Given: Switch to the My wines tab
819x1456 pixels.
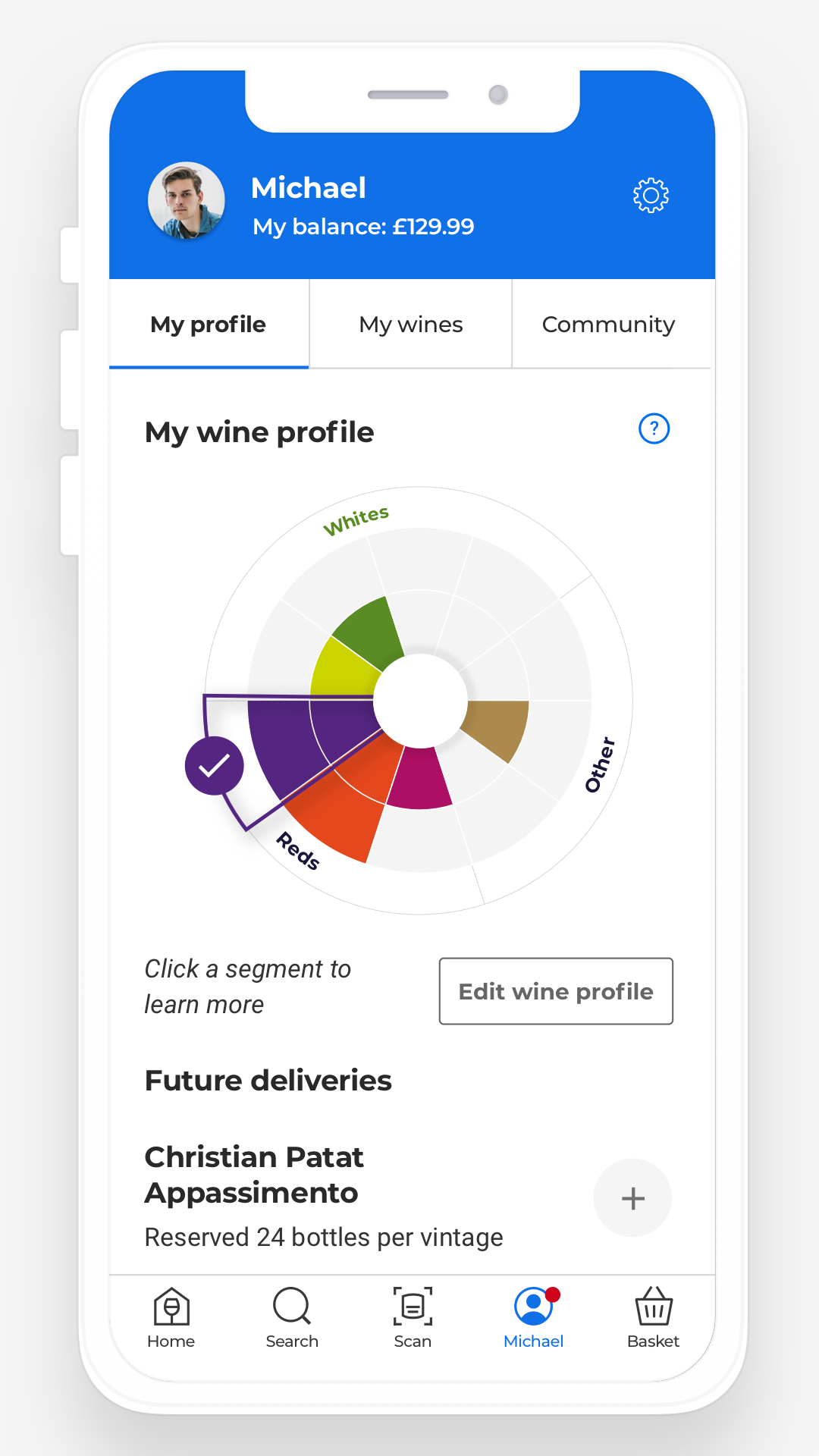Looking at the screenshot, I should tap(410, 325).
